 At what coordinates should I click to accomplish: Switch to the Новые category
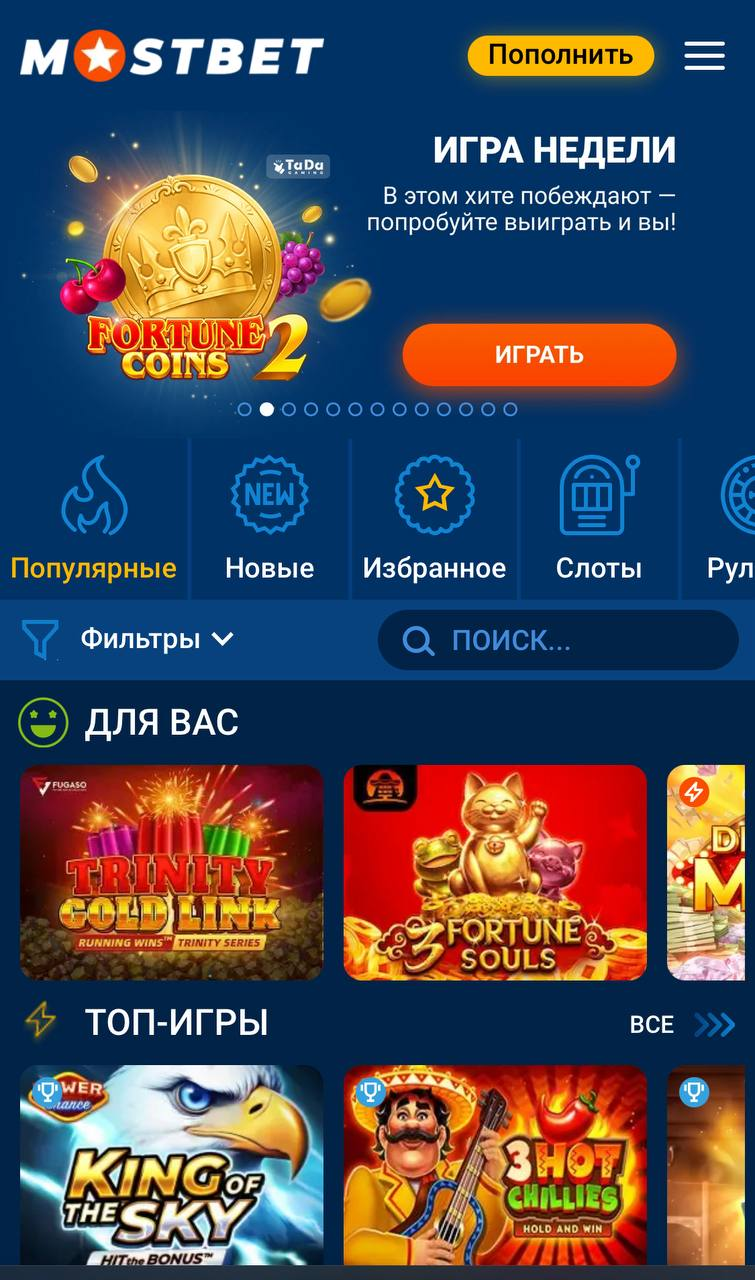269,520
